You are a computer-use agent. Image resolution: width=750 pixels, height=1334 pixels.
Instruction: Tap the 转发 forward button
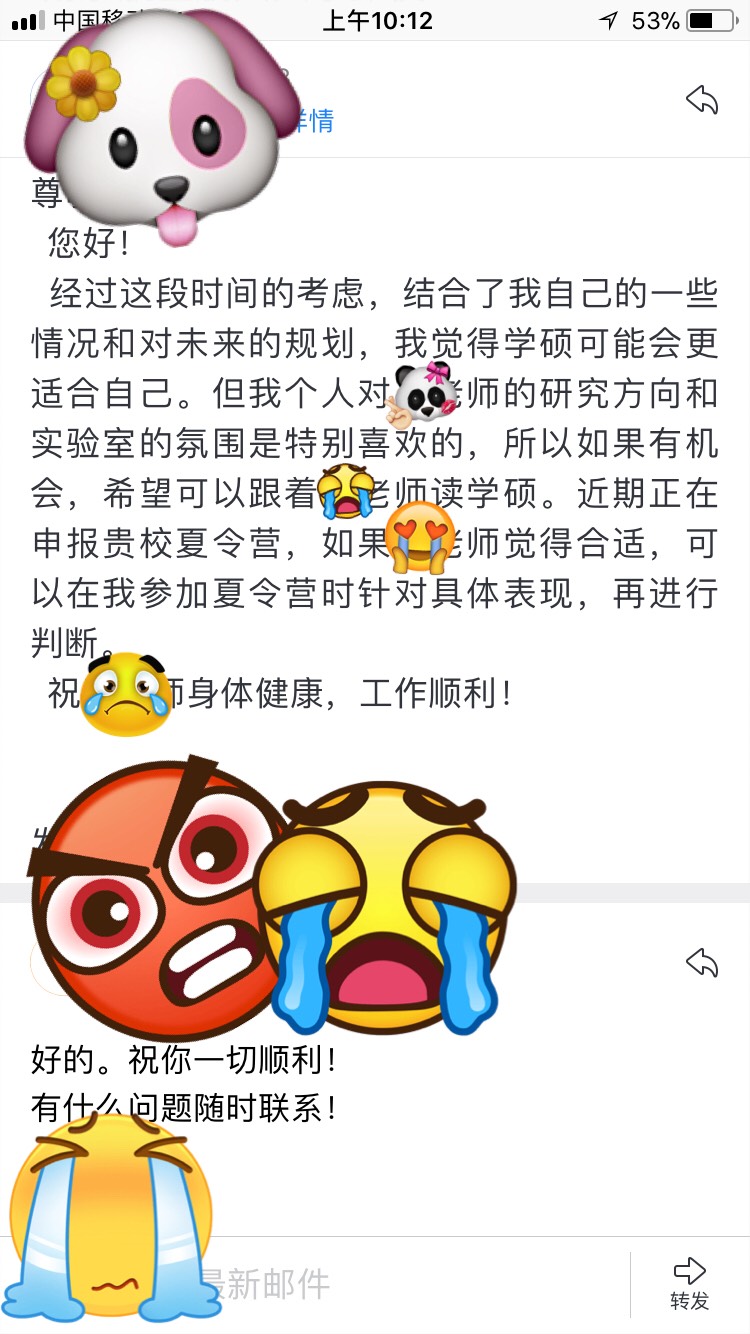coord(690,1284)
